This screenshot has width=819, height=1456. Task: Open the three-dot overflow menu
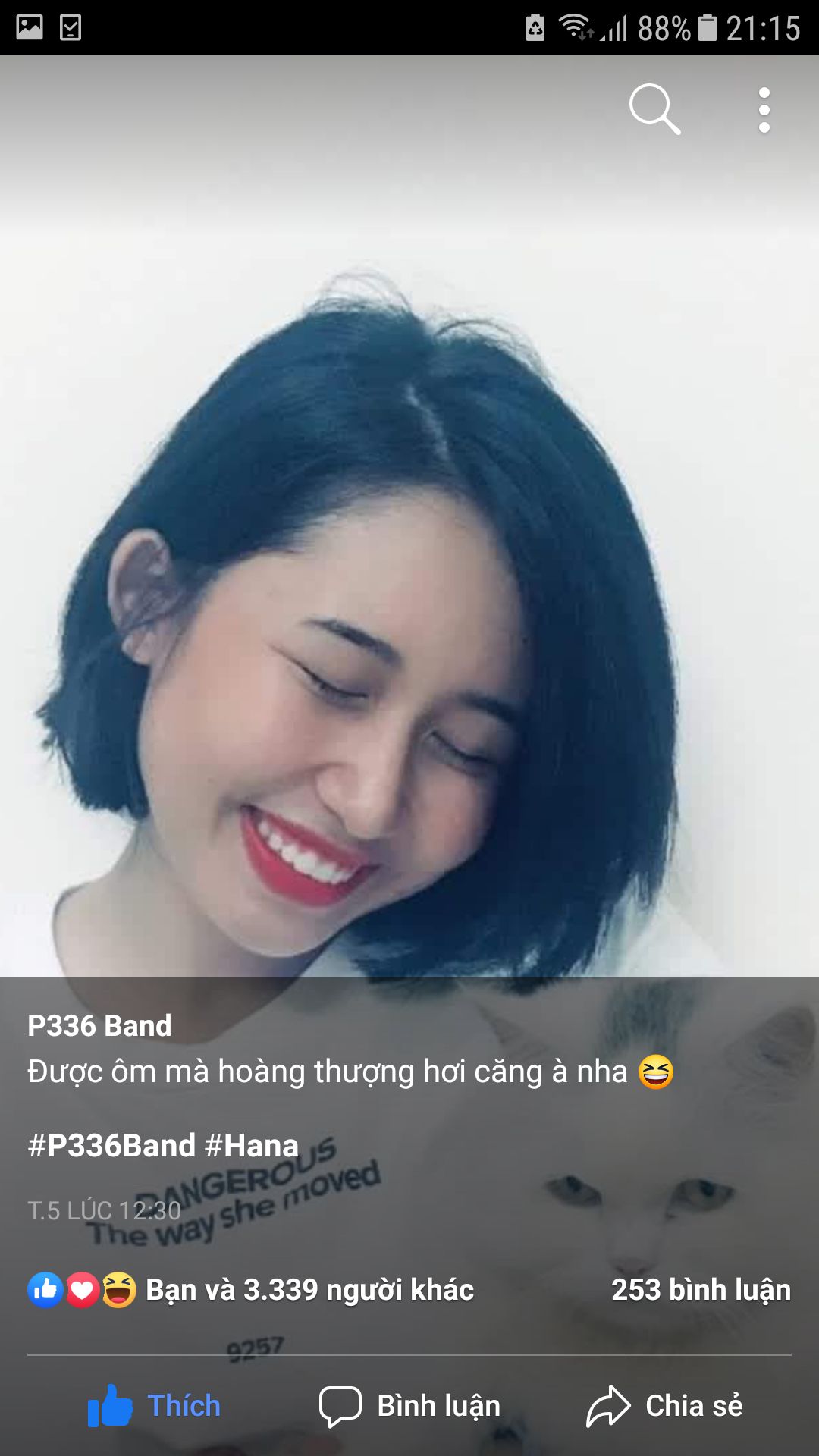coord(764,110)
